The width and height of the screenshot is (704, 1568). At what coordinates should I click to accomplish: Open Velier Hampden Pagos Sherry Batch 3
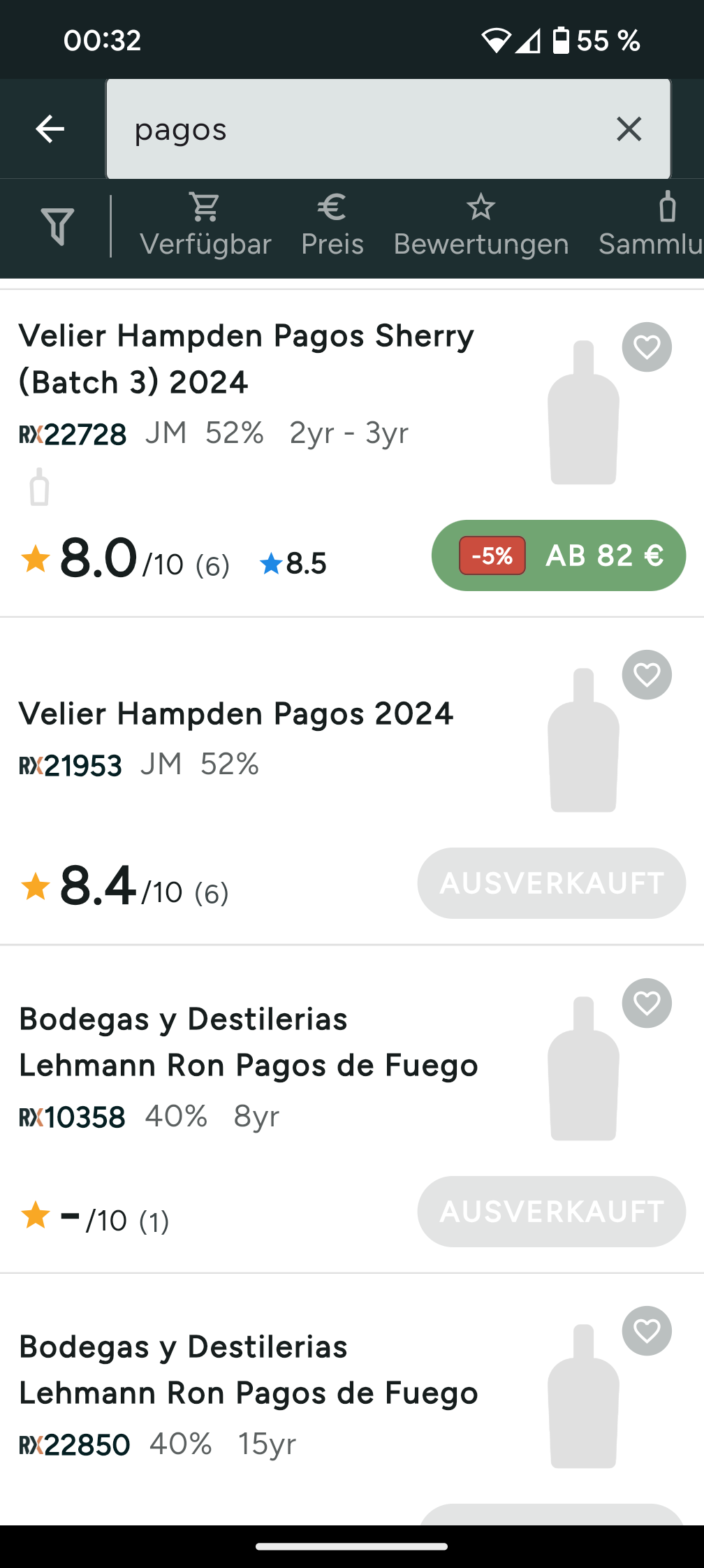tap(247, 359)
